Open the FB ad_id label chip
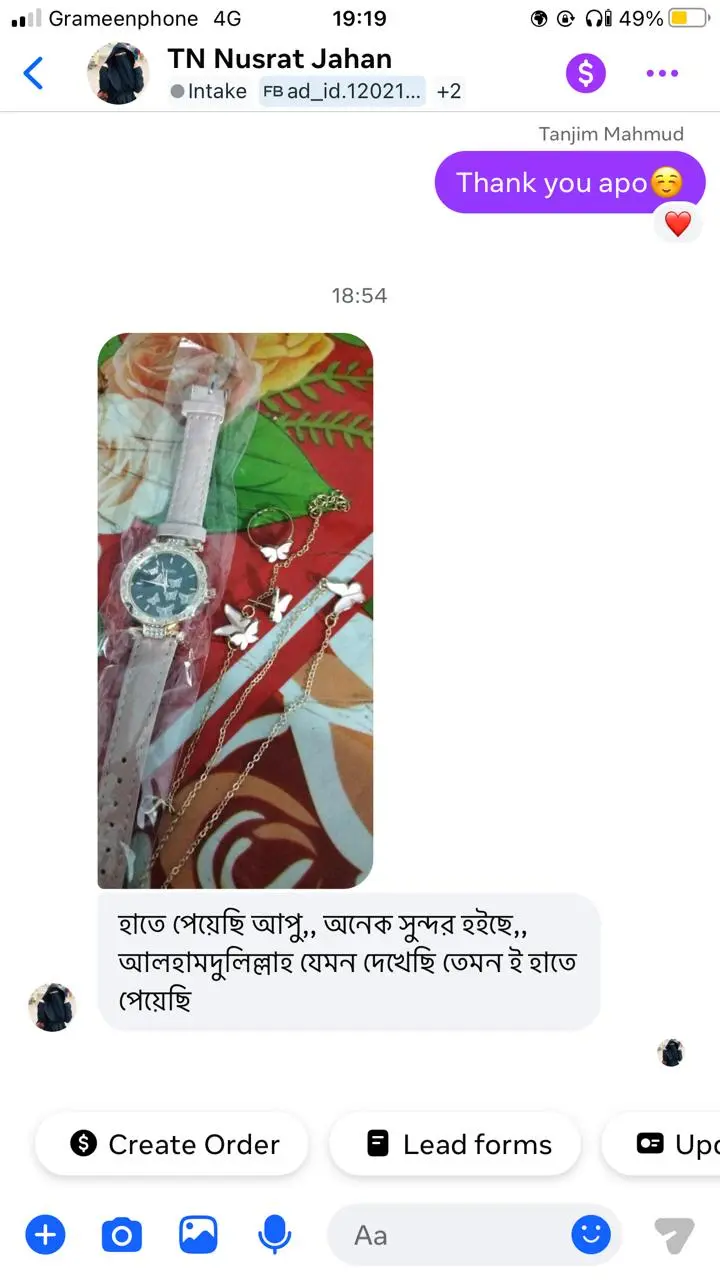This screenshot has height=1280, width=720. (x=342, y=91)
